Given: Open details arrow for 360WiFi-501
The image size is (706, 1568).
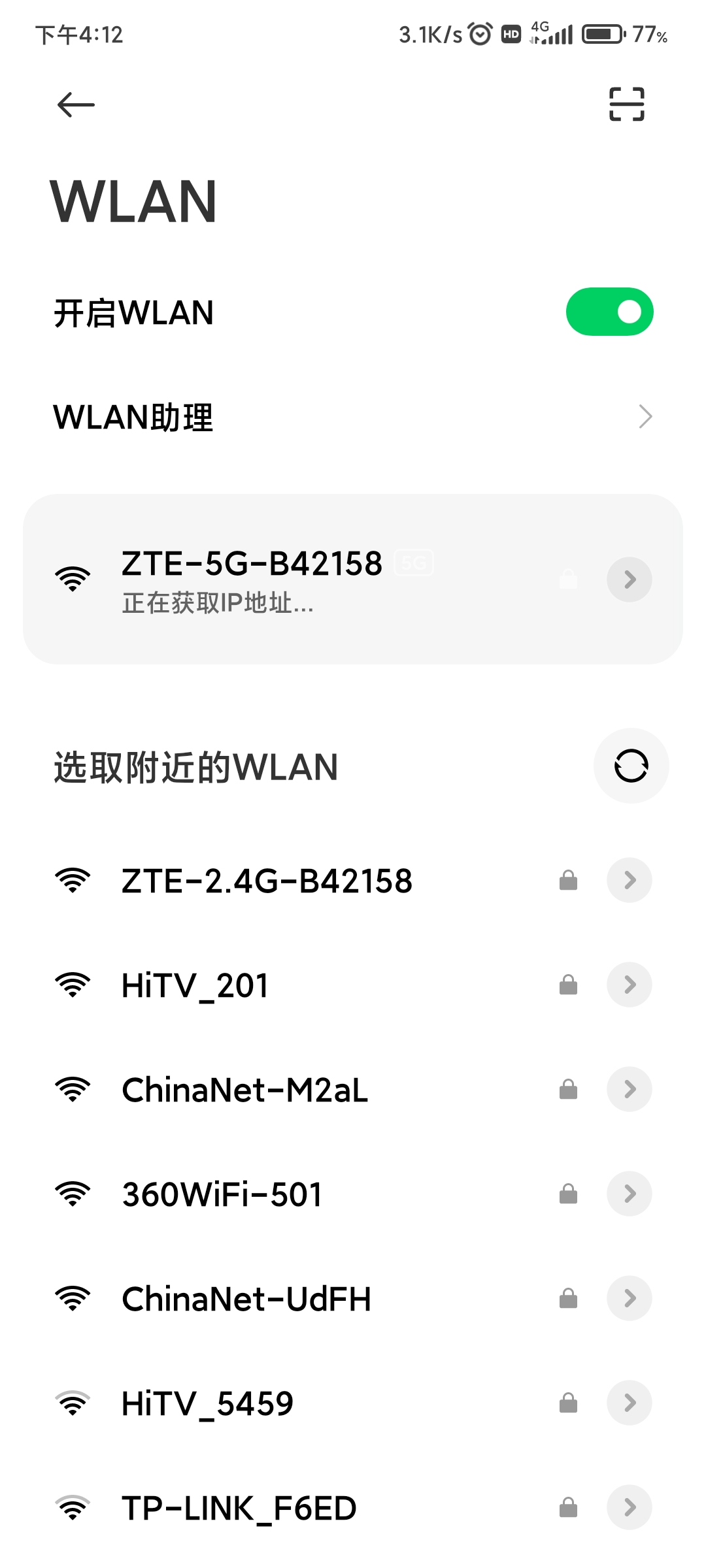Looking at the screenshot, I should [x=629, y=1194].
